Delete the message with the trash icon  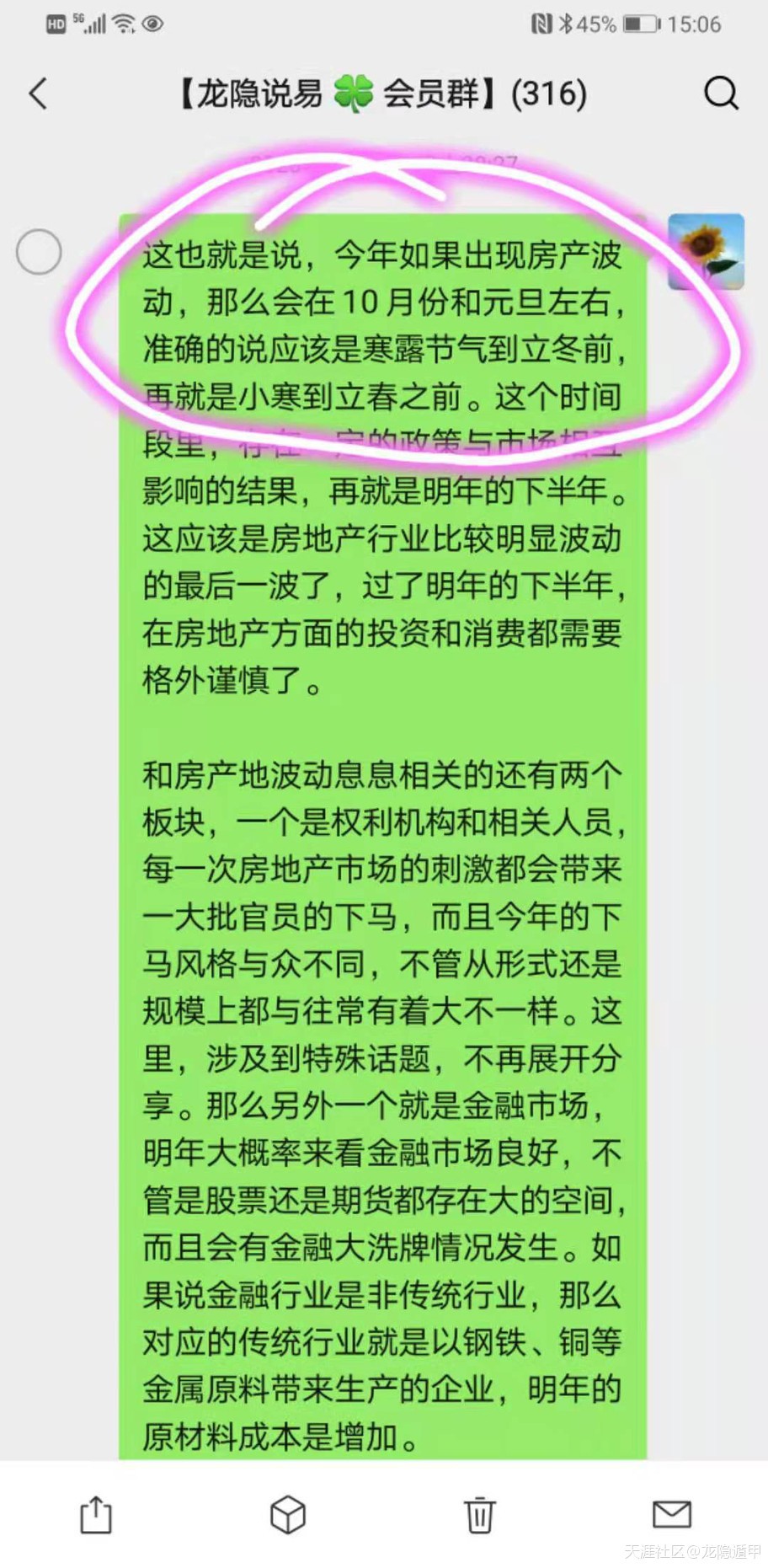point(480,1514)
